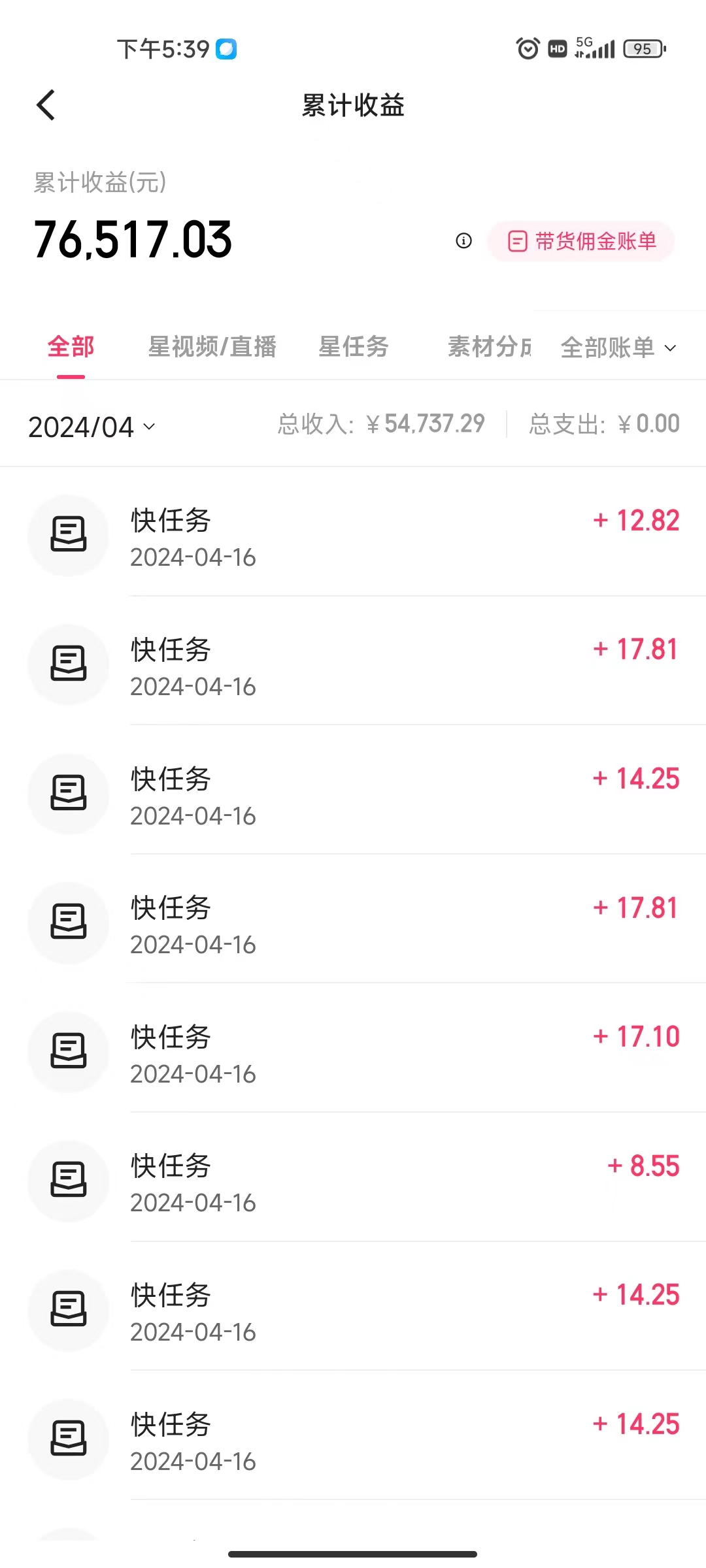Go back from 累计收益 page
This screenshot has width=706, height=1568.
46,105
